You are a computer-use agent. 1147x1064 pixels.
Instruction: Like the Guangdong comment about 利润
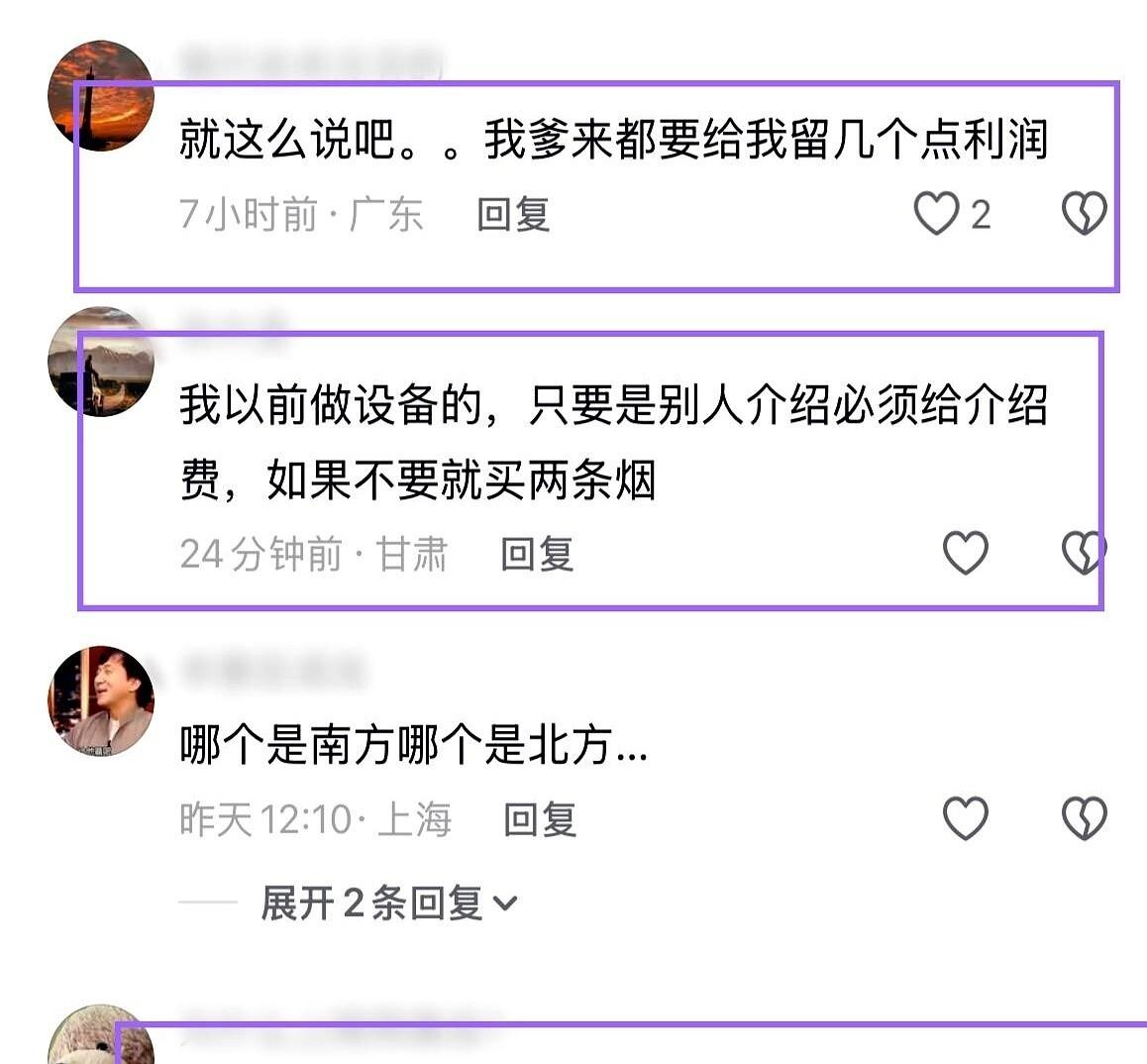point(936,214)
